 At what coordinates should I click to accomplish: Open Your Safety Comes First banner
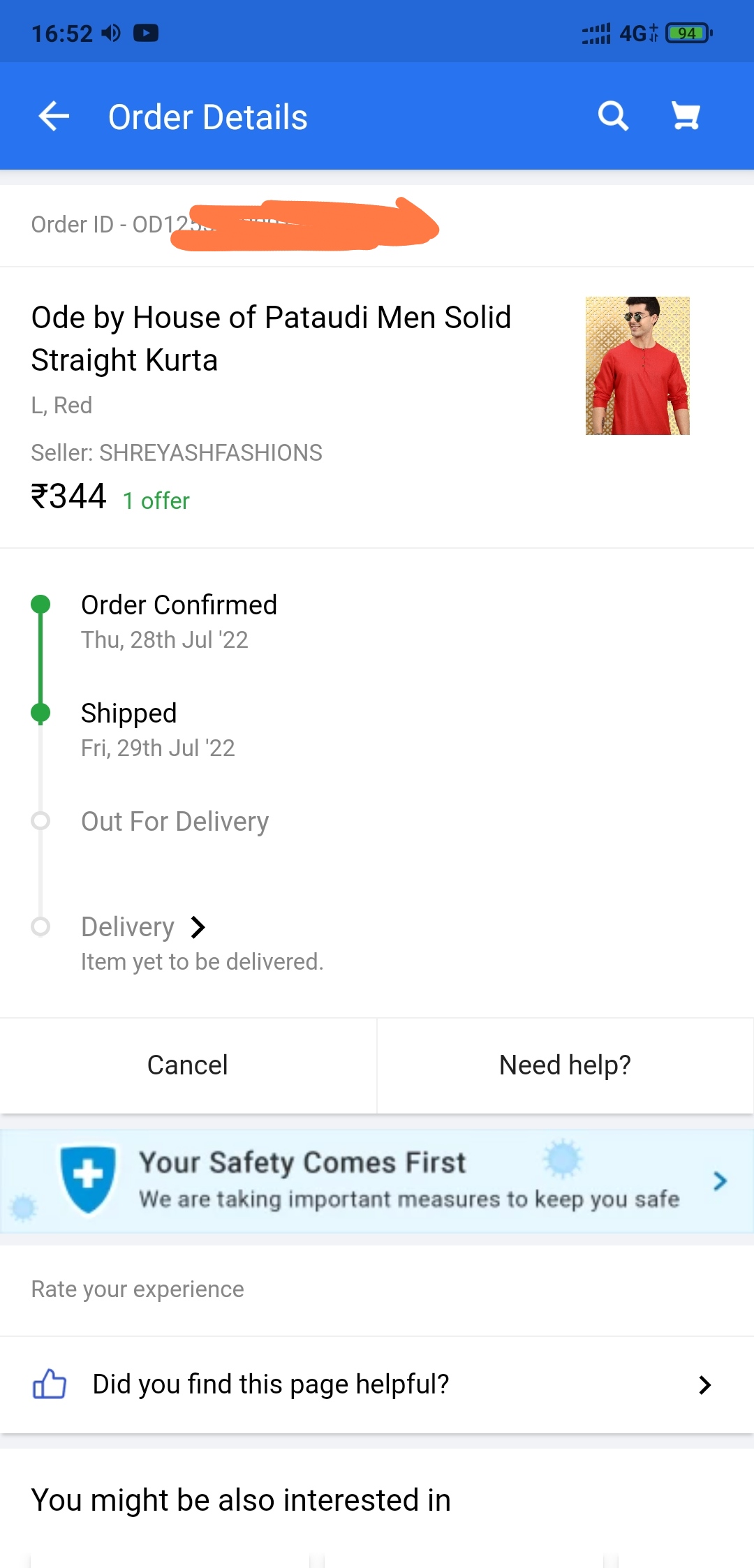click(x=377, y=1181)
